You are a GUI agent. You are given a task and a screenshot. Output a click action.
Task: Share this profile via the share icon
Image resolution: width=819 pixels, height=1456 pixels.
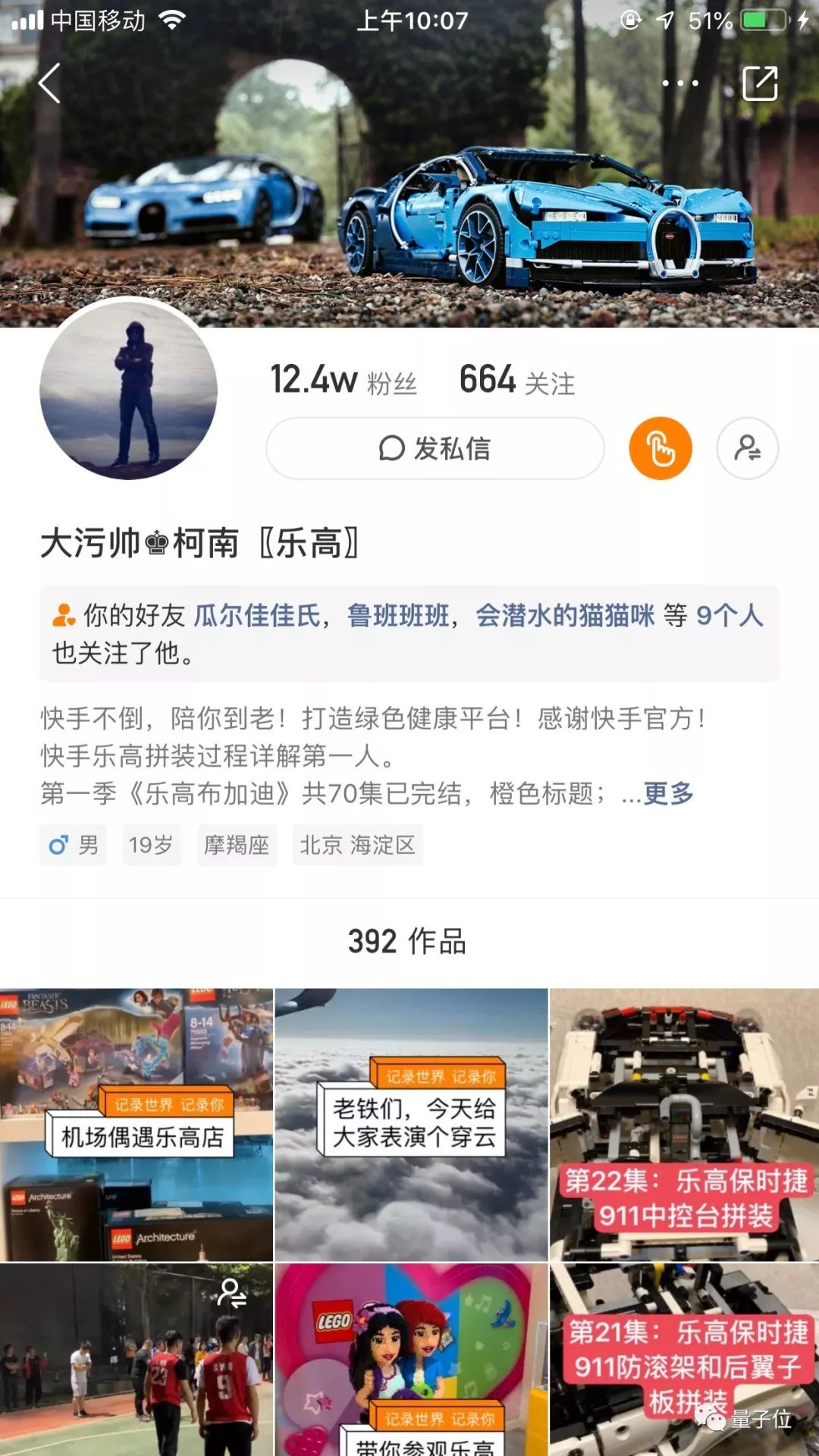pos(760,83)
